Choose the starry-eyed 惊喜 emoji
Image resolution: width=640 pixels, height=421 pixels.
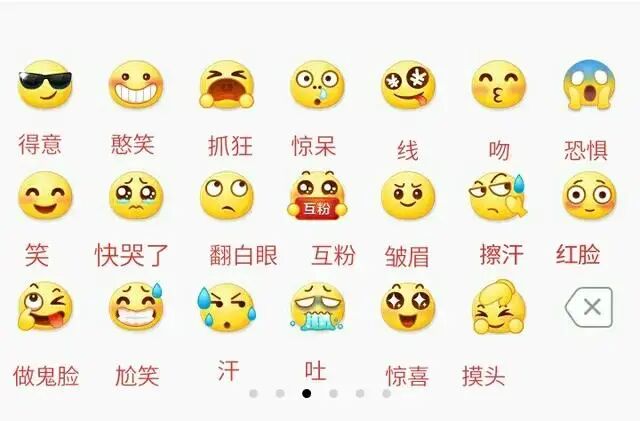click(408, 308)
